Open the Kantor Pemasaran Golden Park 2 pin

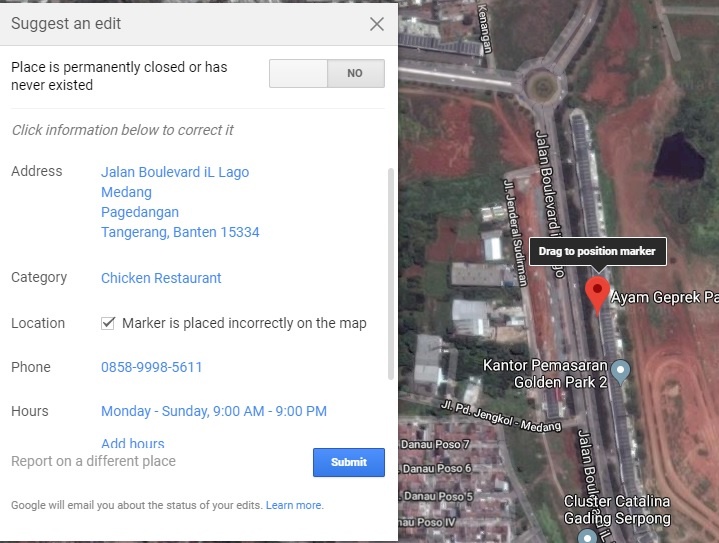tap(621, 371)
